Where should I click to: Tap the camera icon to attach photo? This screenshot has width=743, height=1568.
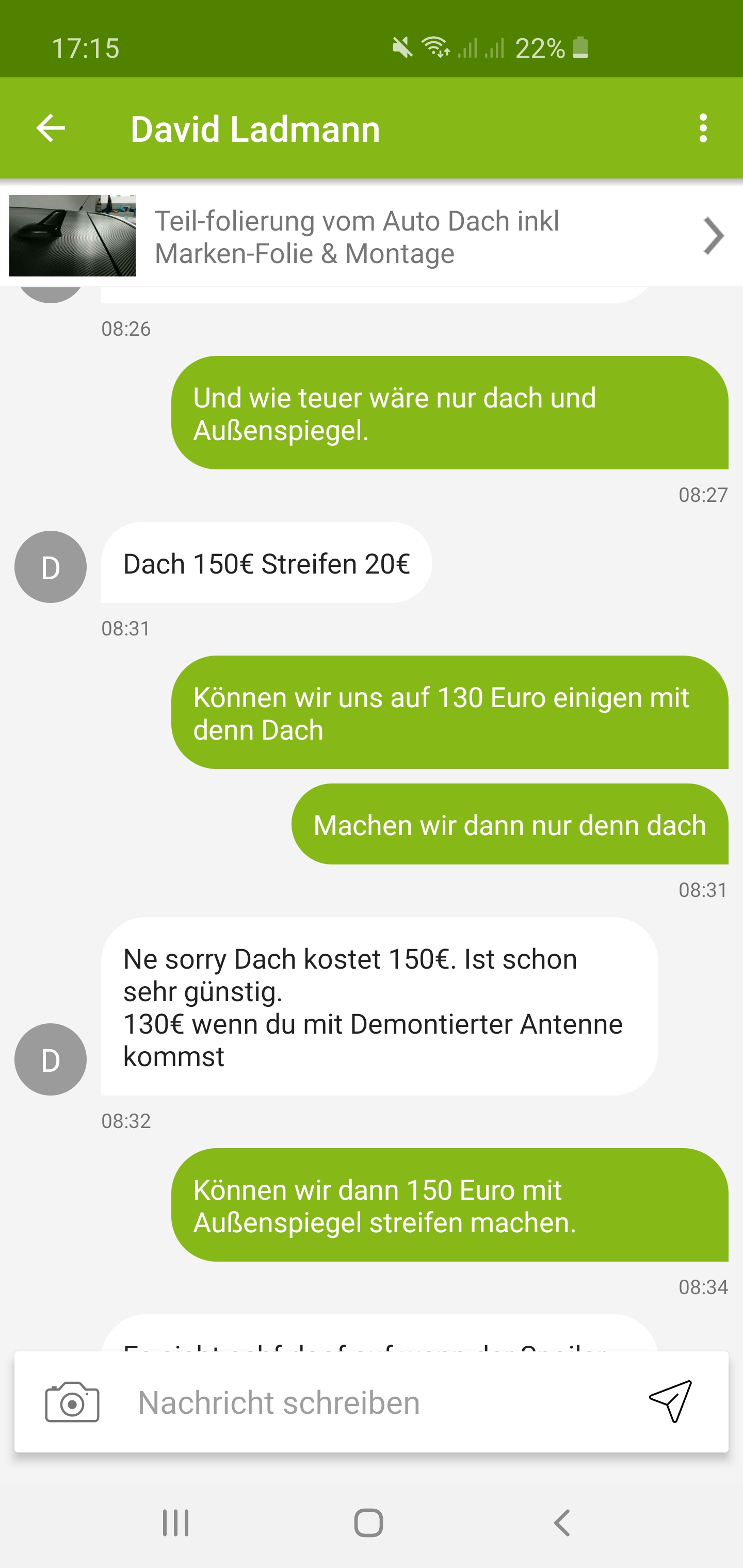pyautogui.click(x=72, y=1402)
